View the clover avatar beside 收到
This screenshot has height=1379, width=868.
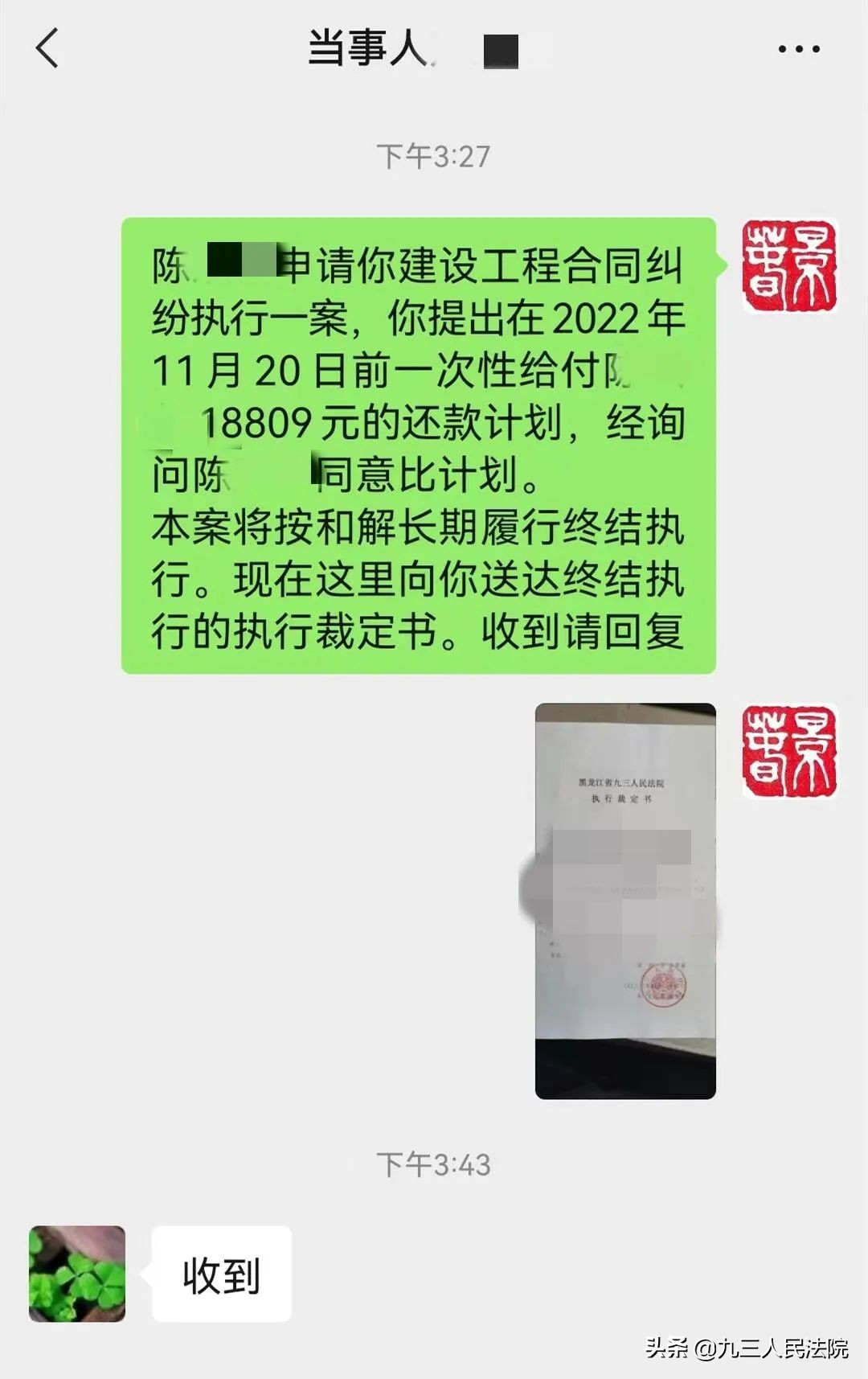pyautogui.click(x=77, y=1273)
